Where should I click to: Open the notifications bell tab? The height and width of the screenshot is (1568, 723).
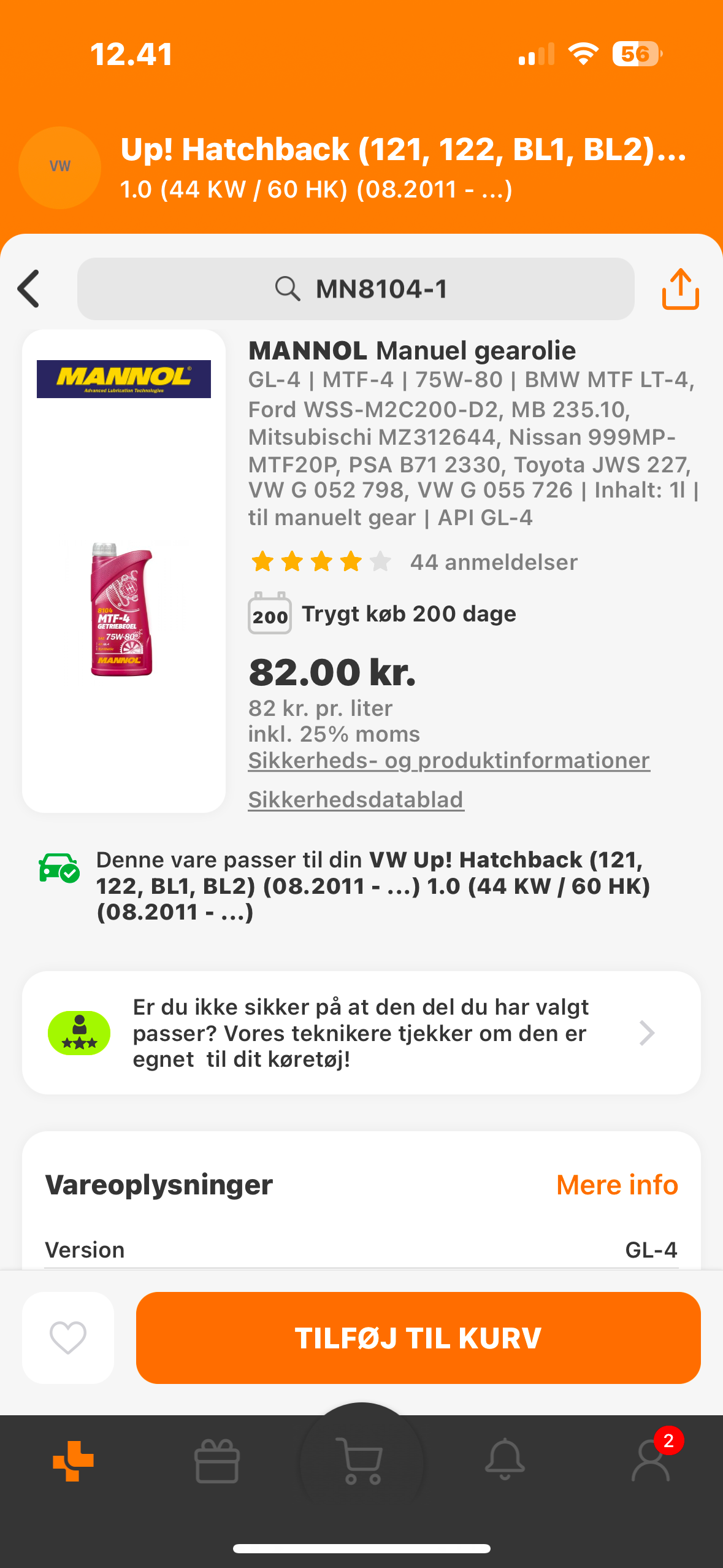[x=505, y=1461]
